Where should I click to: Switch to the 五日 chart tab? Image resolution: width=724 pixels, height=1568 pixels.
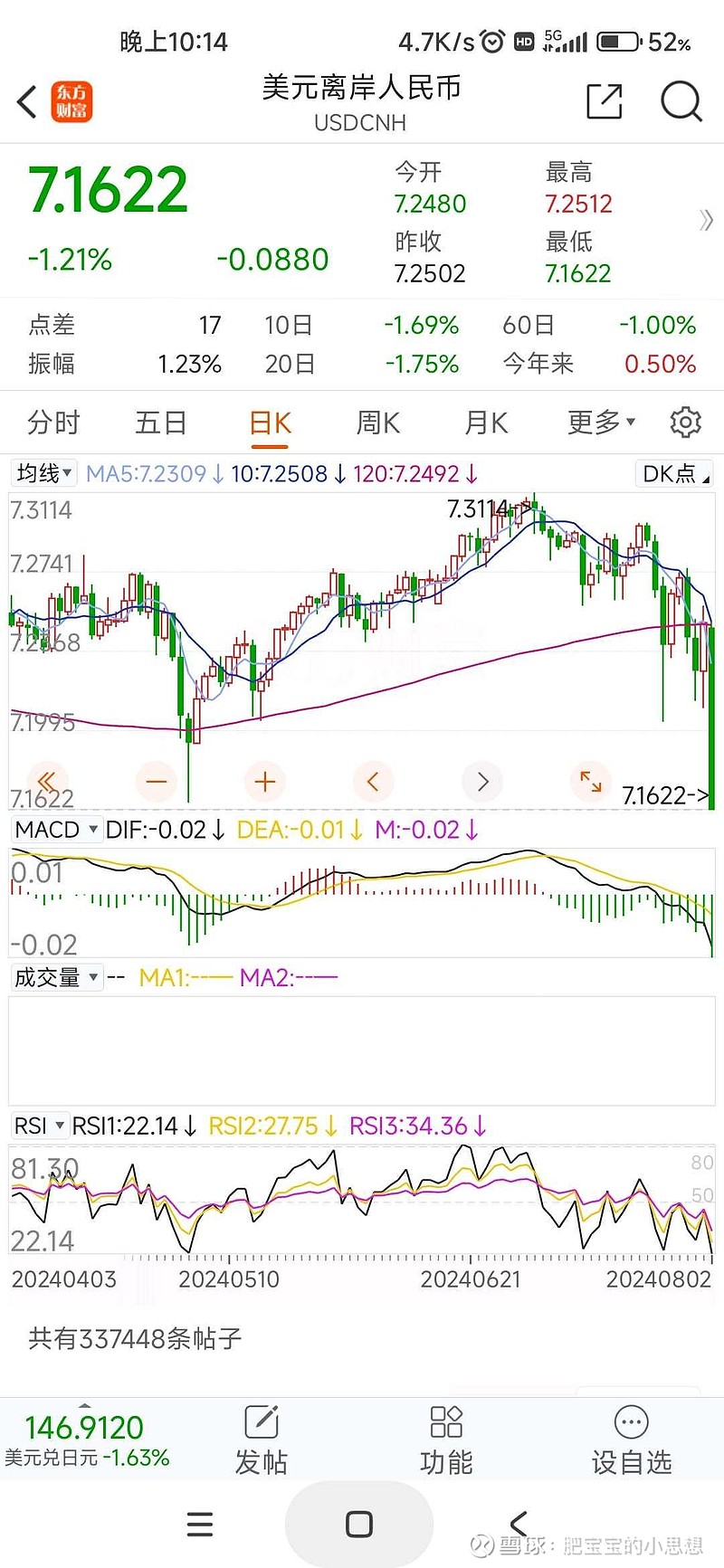(x=161, y=423)
